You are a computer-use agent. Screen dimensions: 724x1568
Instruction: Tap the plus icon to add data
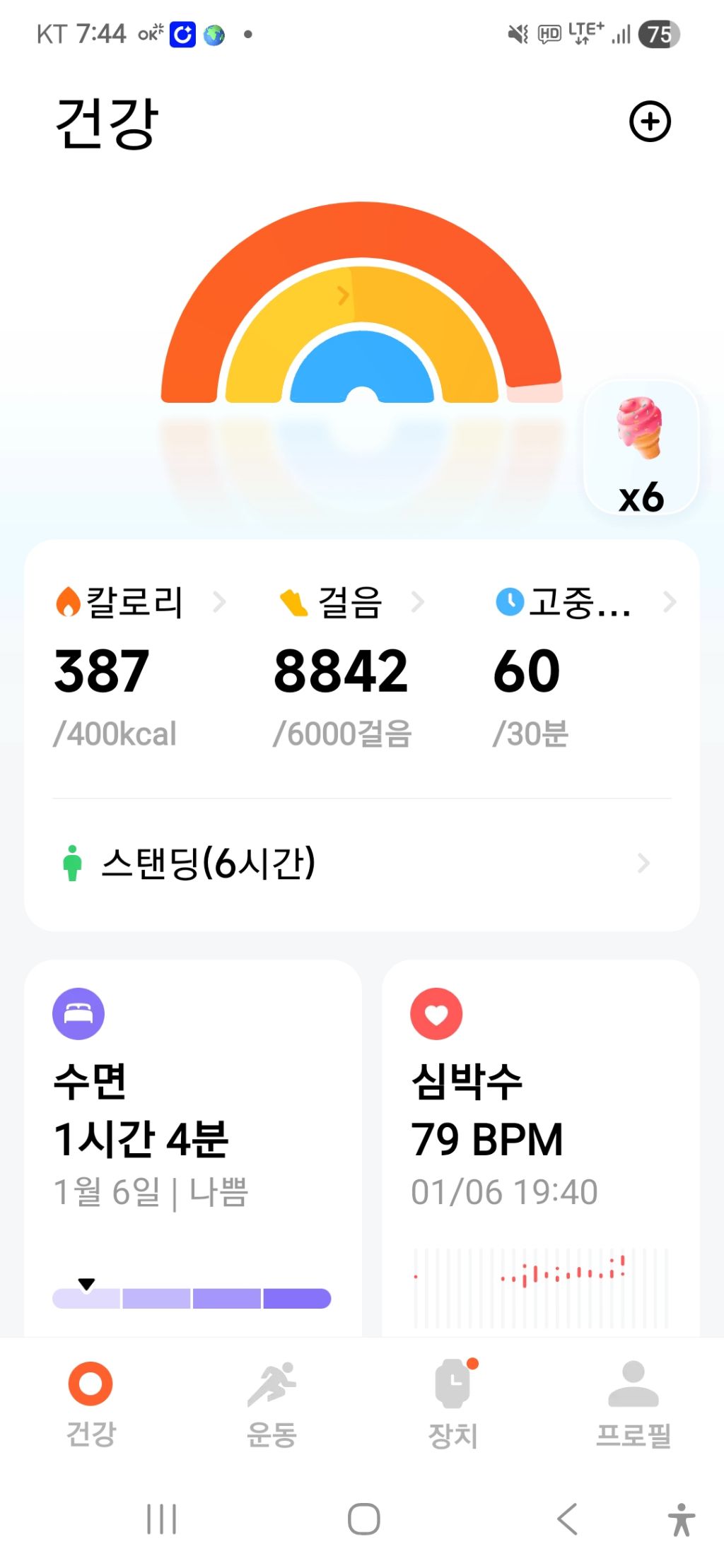point(649,122)
